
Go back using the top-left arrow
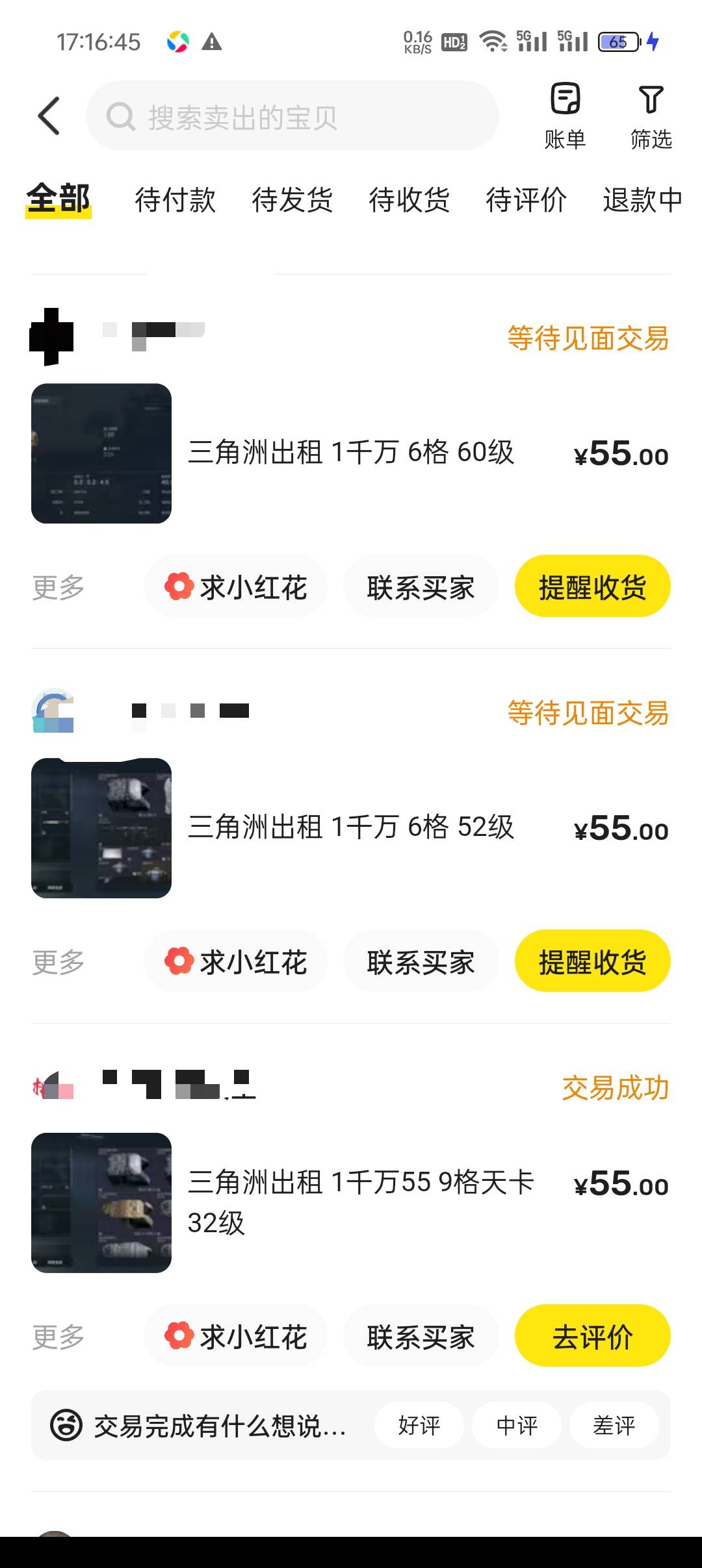49,116
